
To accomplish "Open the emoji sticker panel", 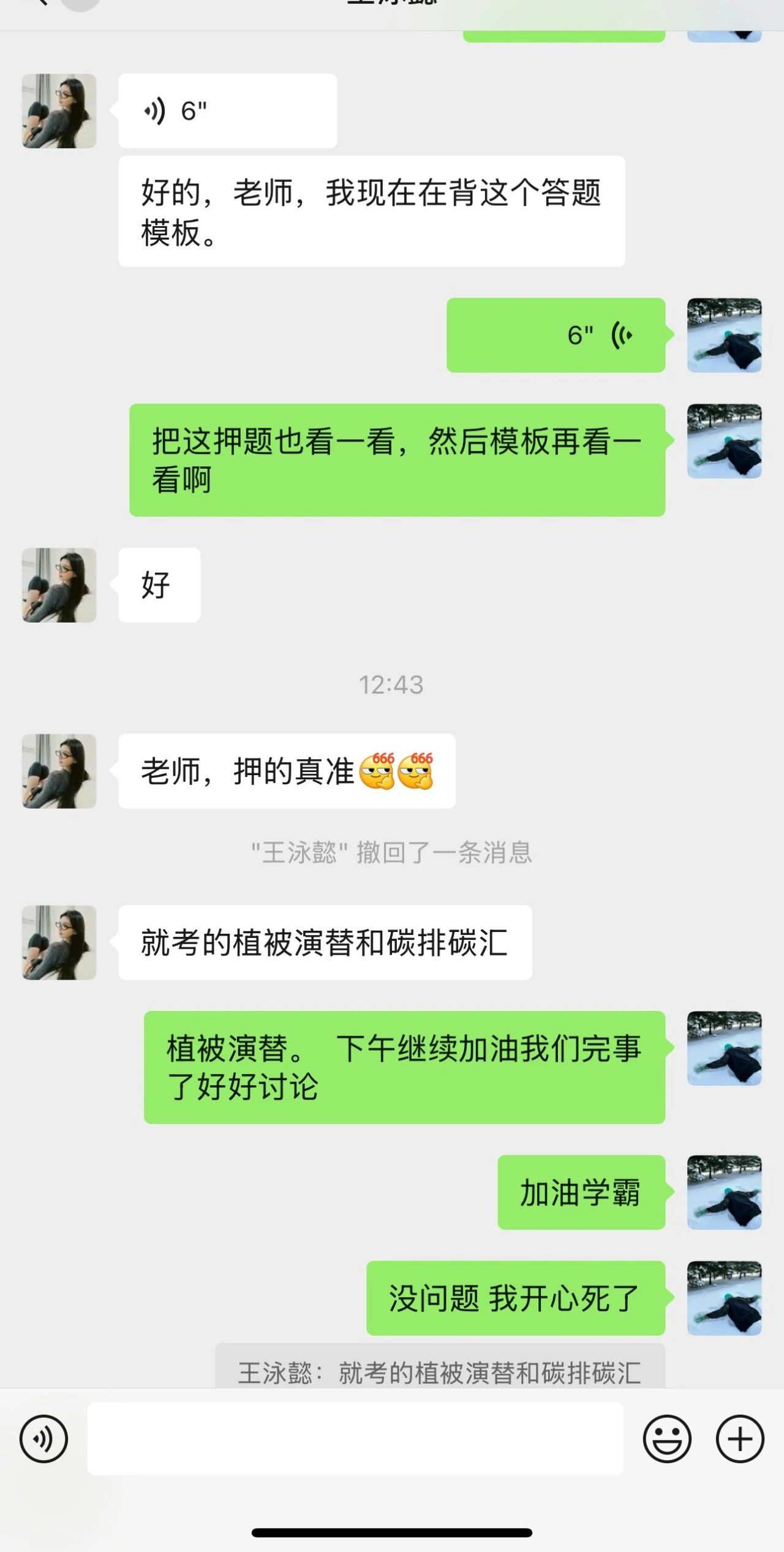I will click(667, 1439).
